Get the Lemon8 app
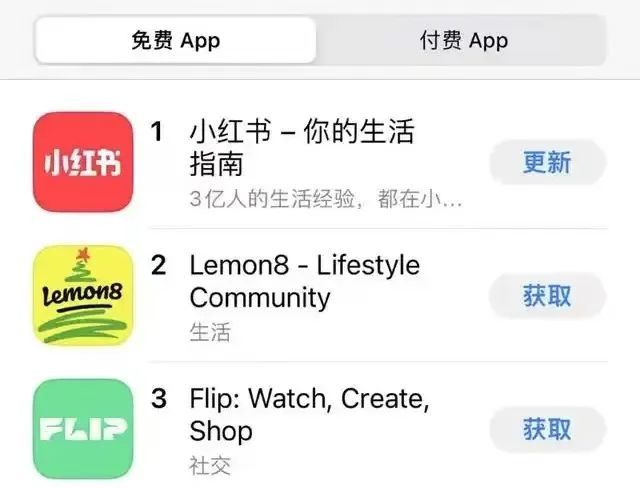This screenshot has height=488, width=640. [546, 295]
